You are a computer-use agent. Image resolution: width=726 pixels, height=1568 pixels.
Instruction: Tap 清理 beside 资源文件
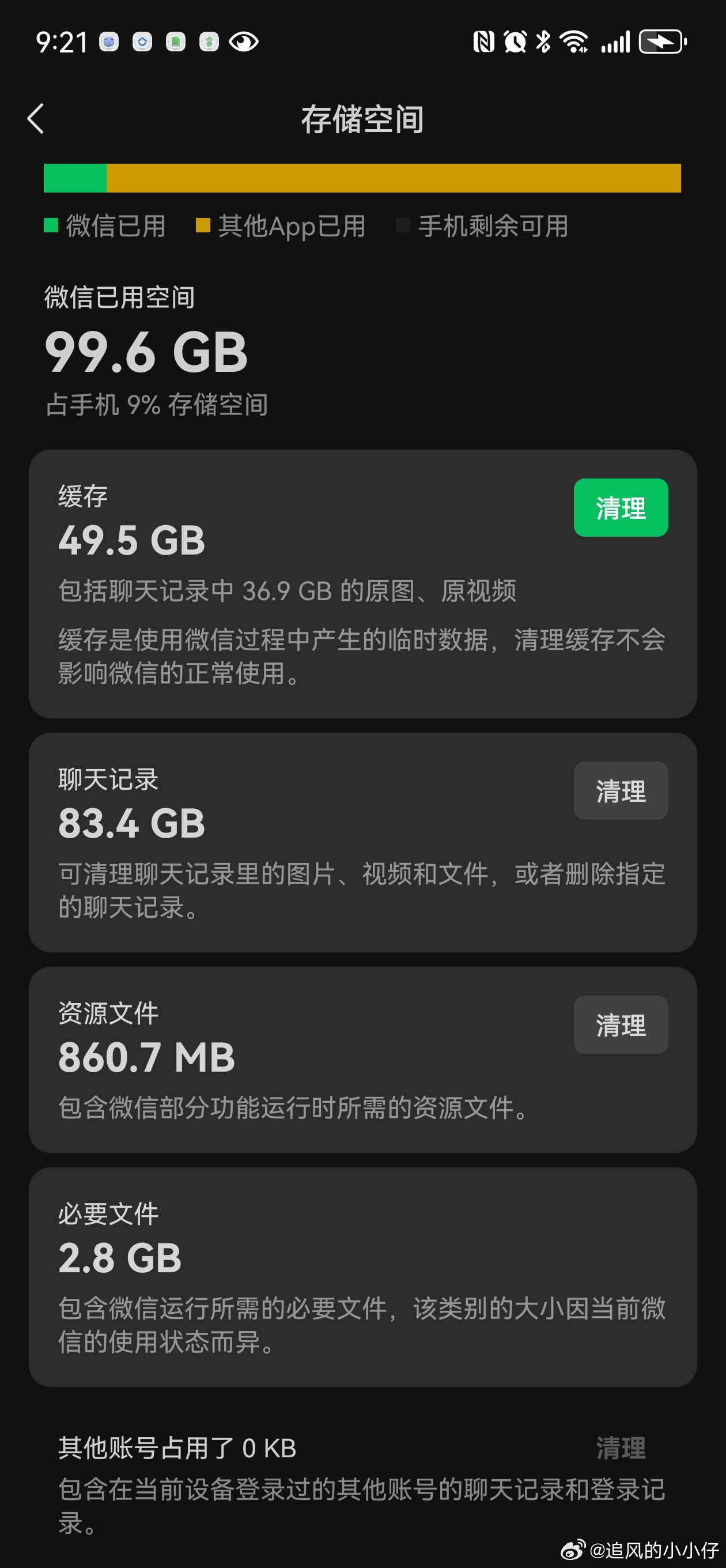pos(620,1025)
